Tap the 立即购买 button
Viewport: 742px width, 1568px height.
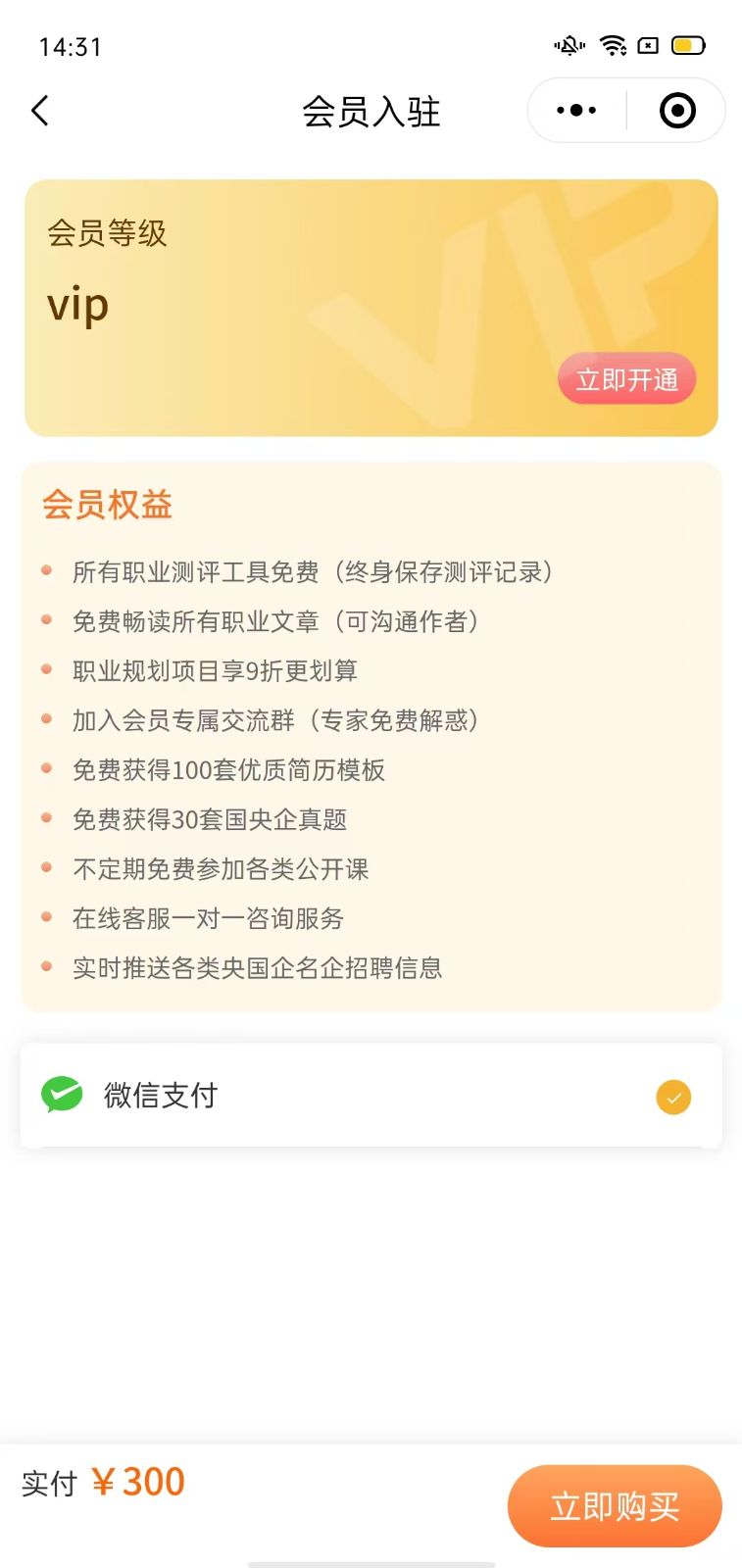tap(615, 1506)
